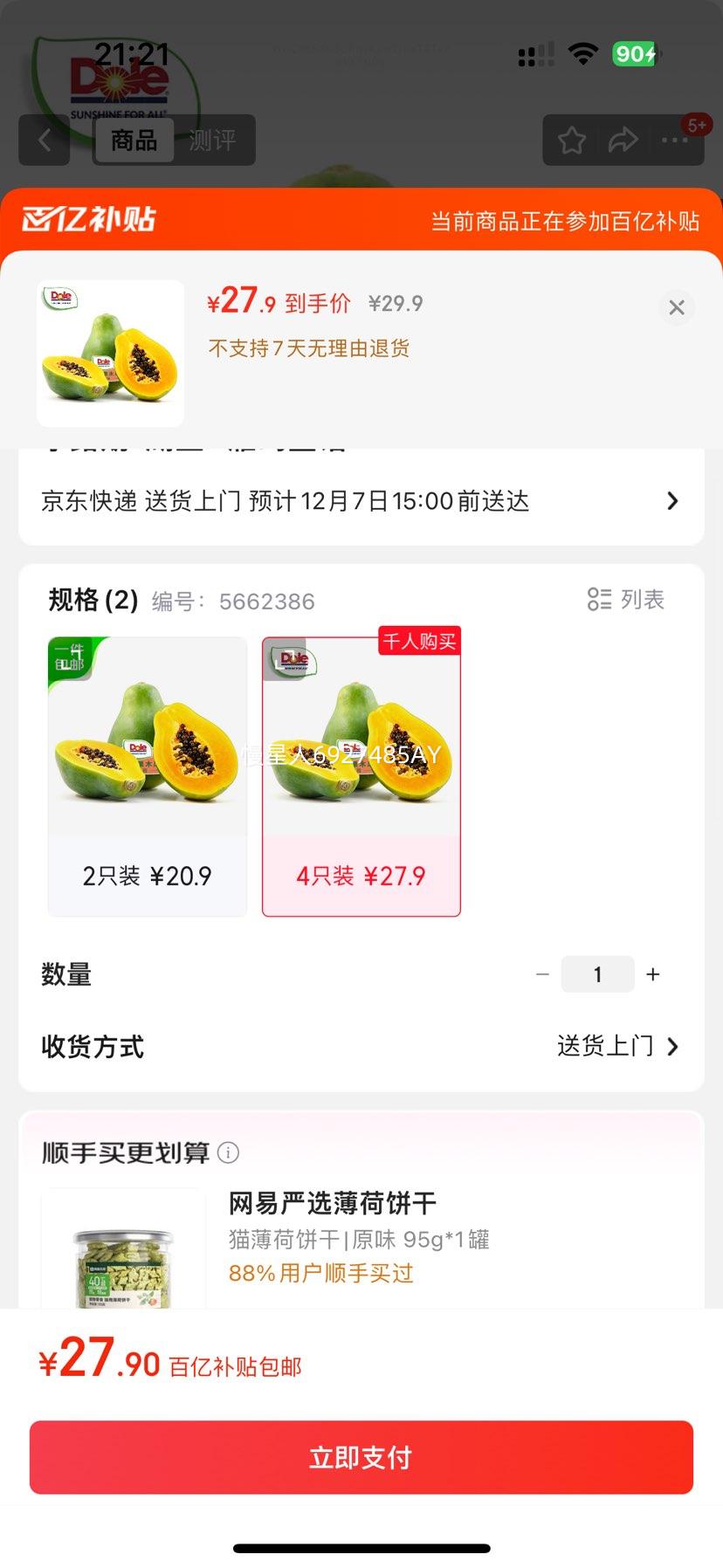Image resolution: width=723 pixels, height=1568 pixels.
Task: Open the info tooltip next to 顺手买更划算
Action: point(227,1152)
